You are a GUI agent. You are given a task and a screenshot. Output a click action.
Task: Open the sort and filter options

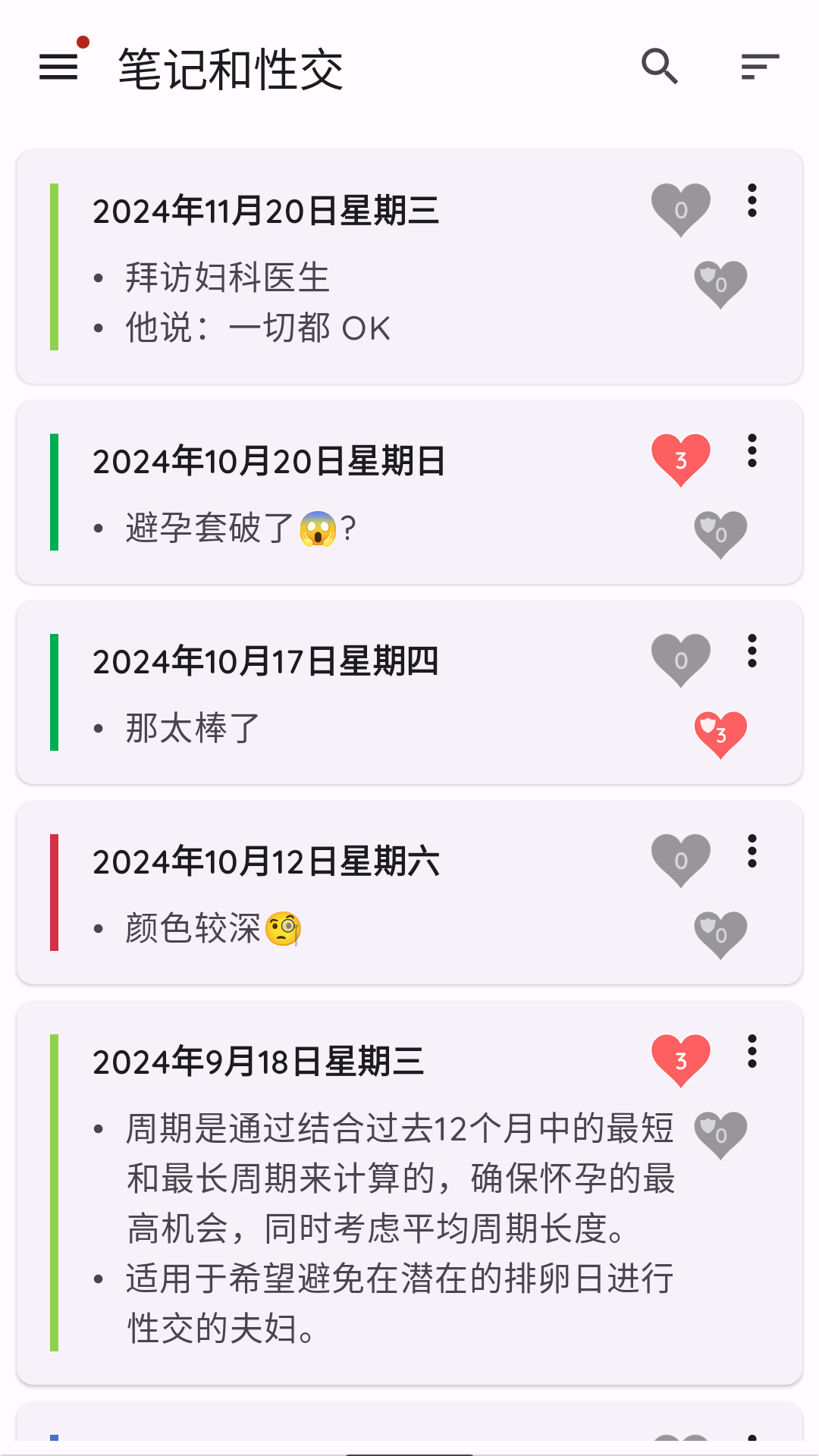point(760,67)
